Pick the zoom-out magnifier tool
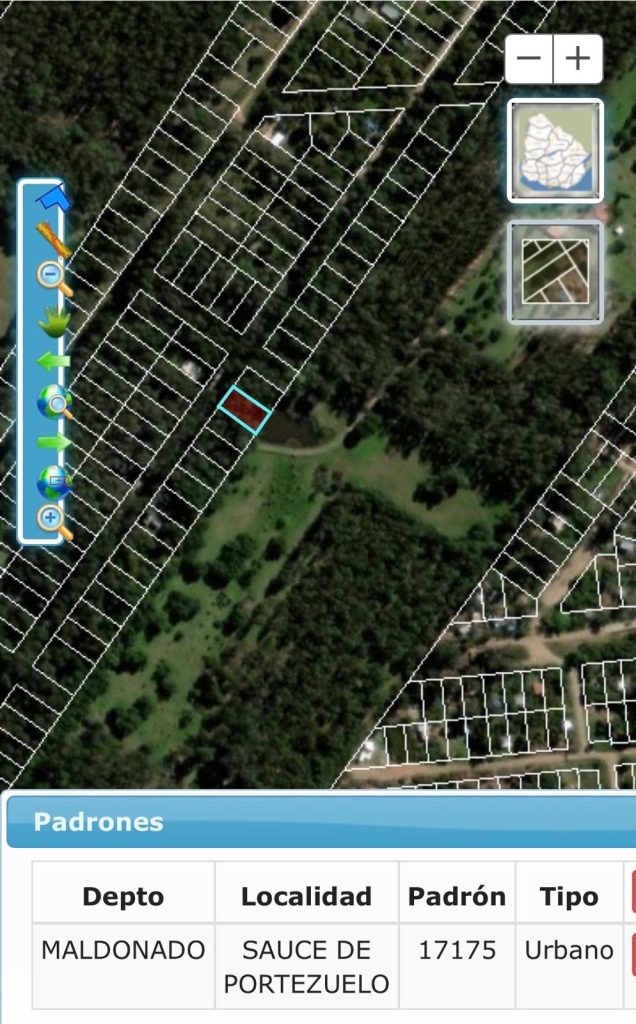 54,279
